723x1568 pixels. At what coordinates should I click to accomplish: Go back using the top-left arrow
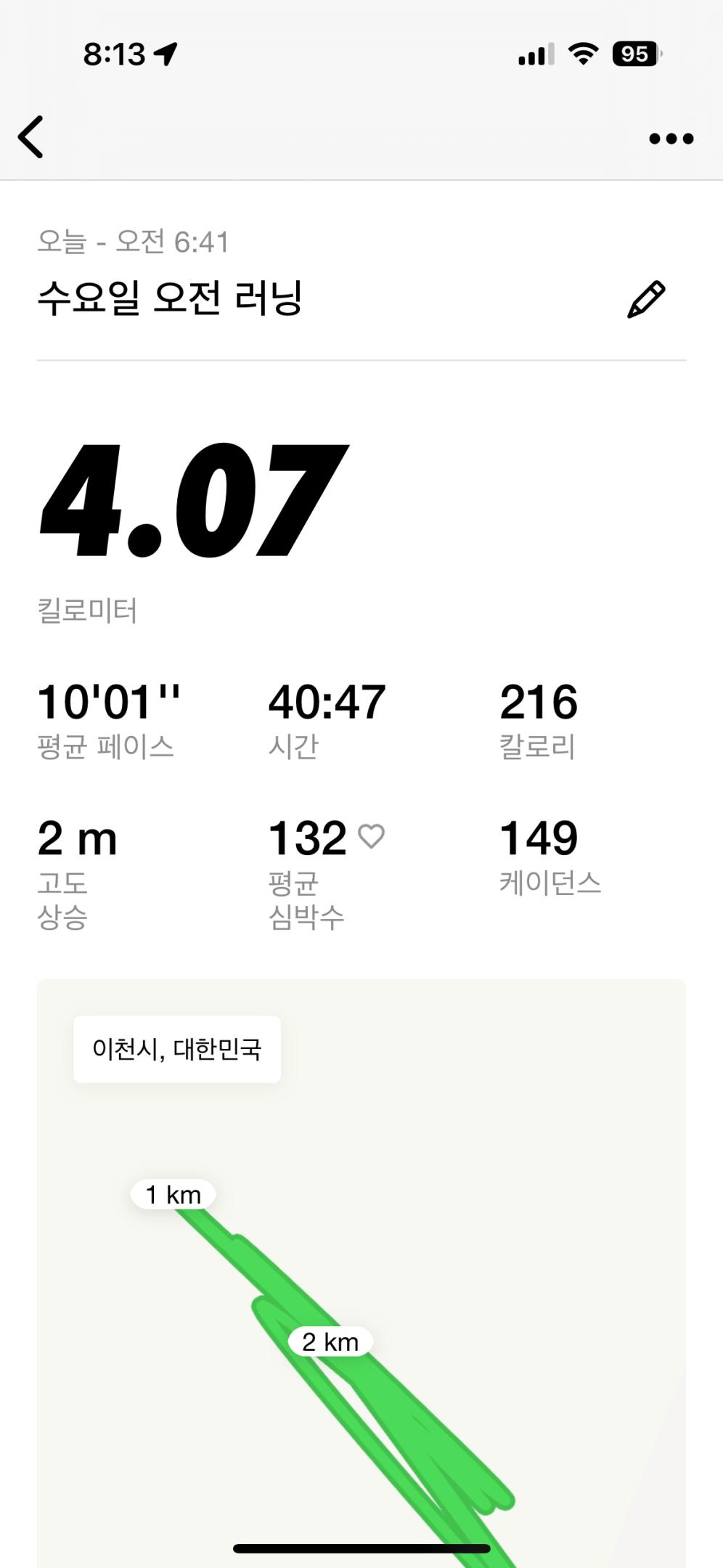point(31,136)
